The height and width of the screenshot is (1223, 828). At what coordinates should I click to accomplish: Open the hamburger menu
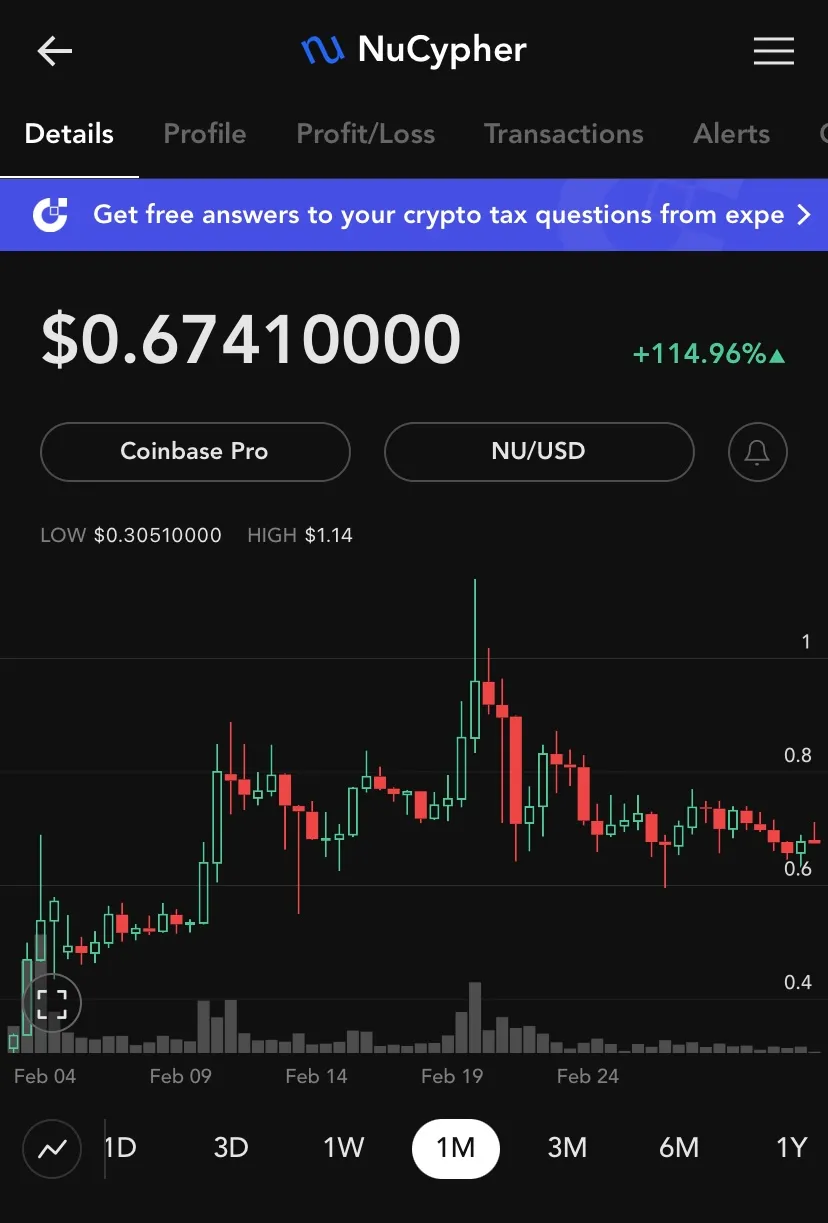(x=773, y=51)
